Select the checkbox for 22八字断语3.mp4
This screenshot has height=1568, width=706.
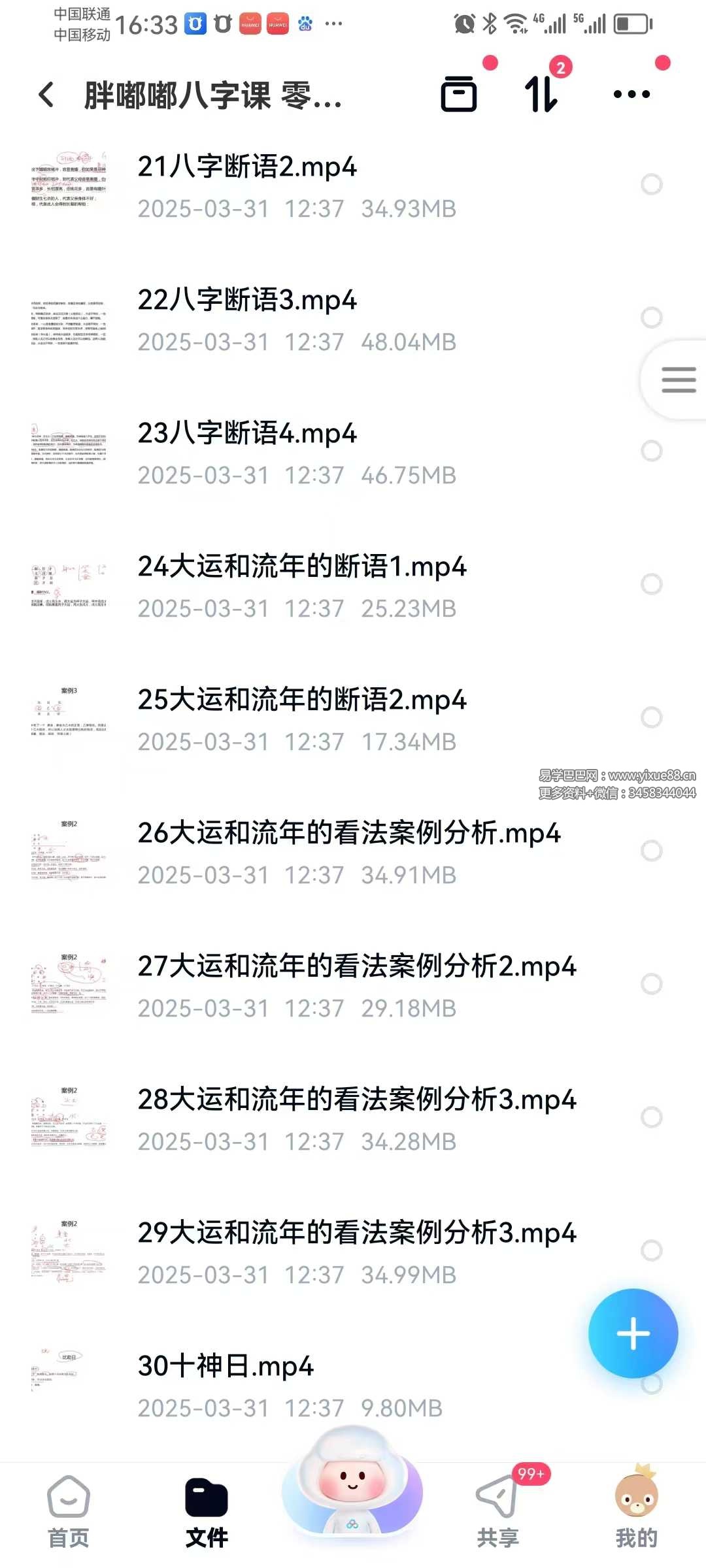pyautogui.click(x=651, y=318)
